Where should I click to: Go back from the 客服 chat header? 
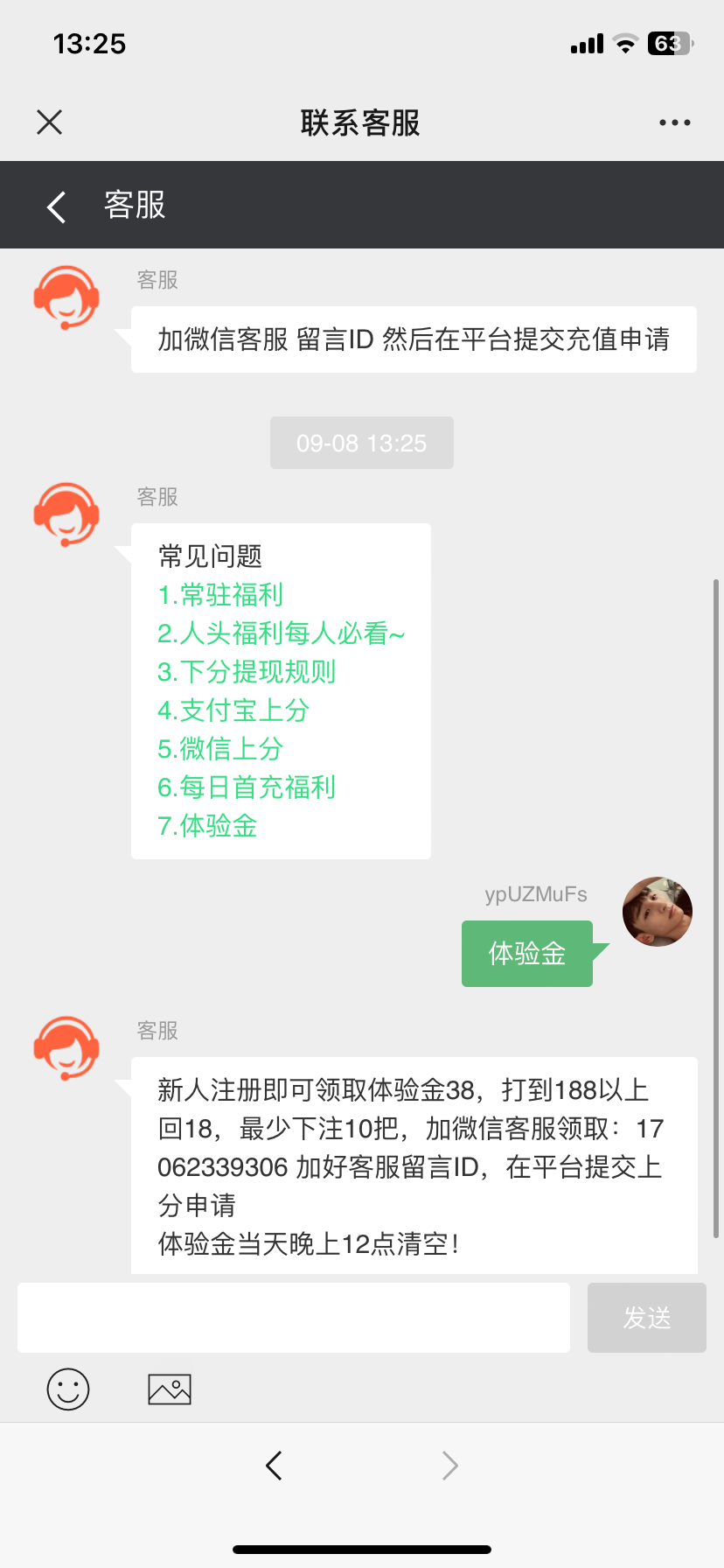point(57,206)
